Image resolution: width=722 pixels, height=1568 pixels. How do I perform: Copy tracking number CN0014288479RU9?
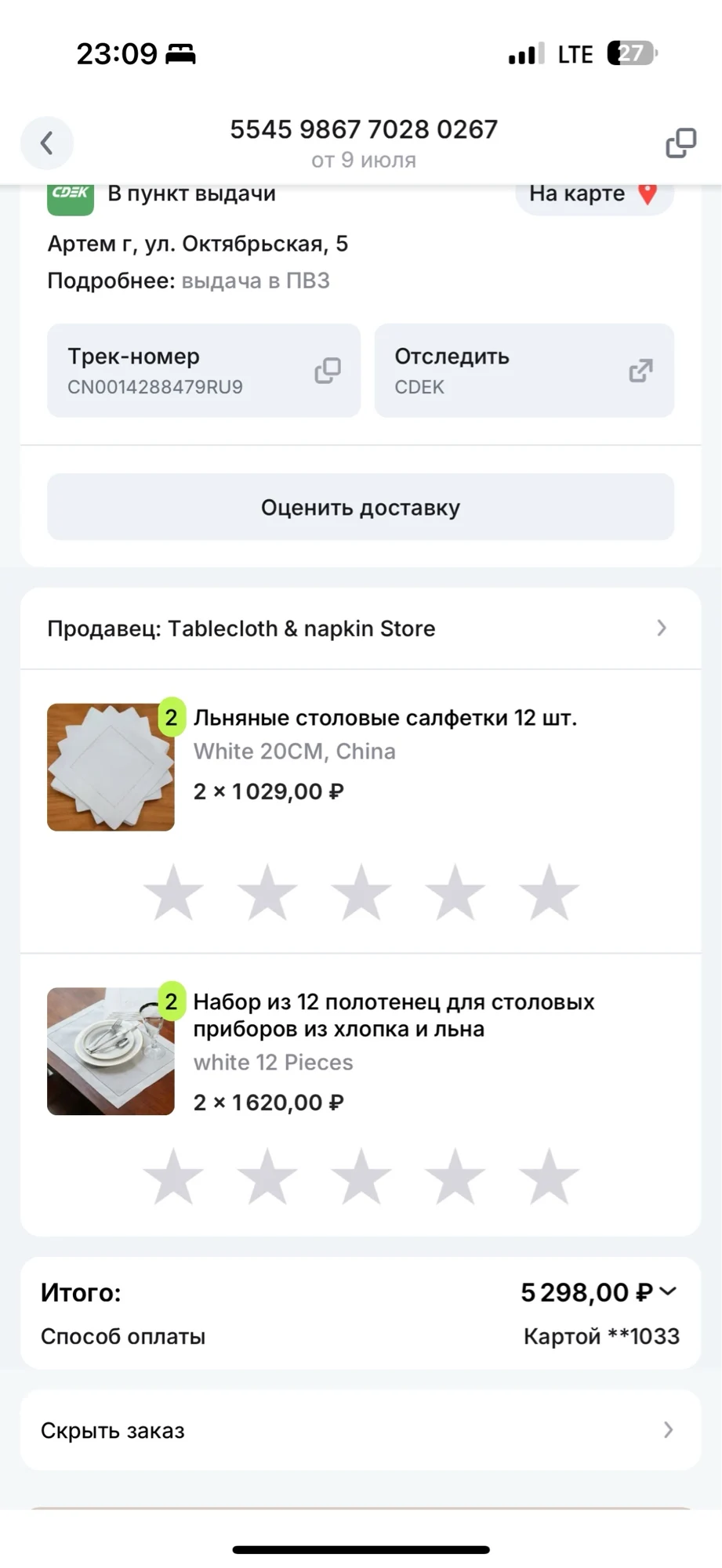[328, 371]
